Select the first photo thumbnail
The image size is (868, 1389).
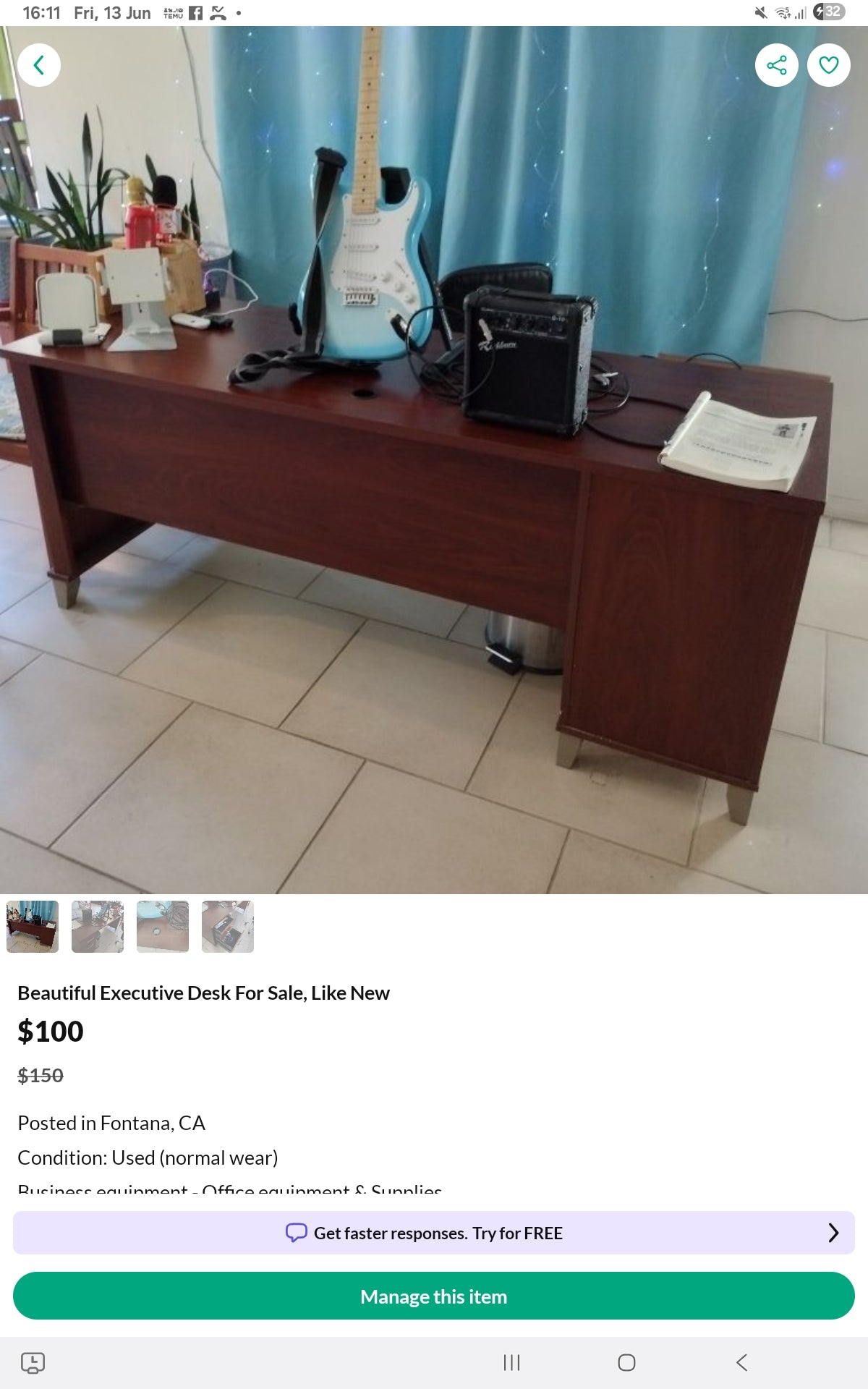pos(33,926)
